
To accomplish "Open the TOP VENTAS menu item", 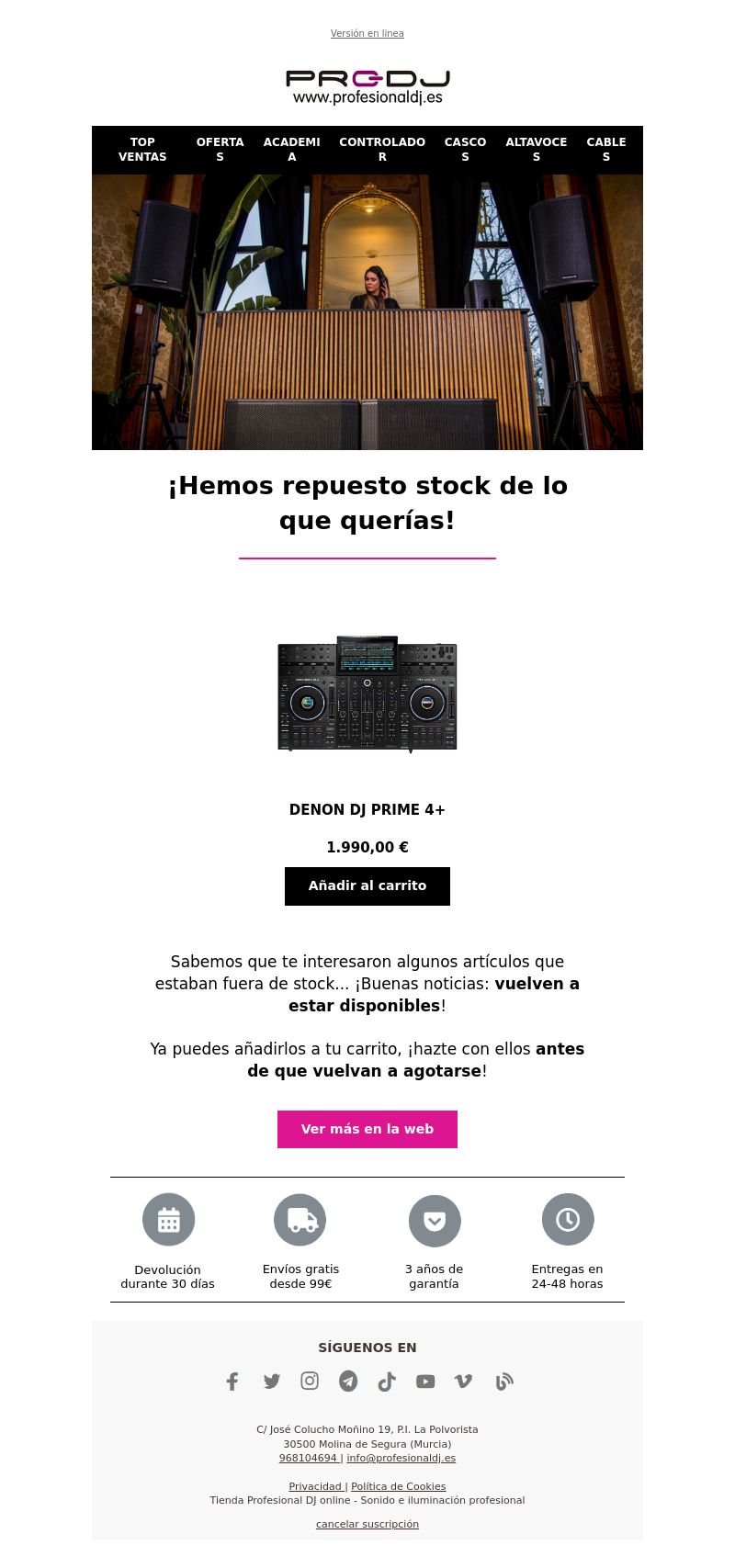I will pyautogui.click(x=142, y=150).
